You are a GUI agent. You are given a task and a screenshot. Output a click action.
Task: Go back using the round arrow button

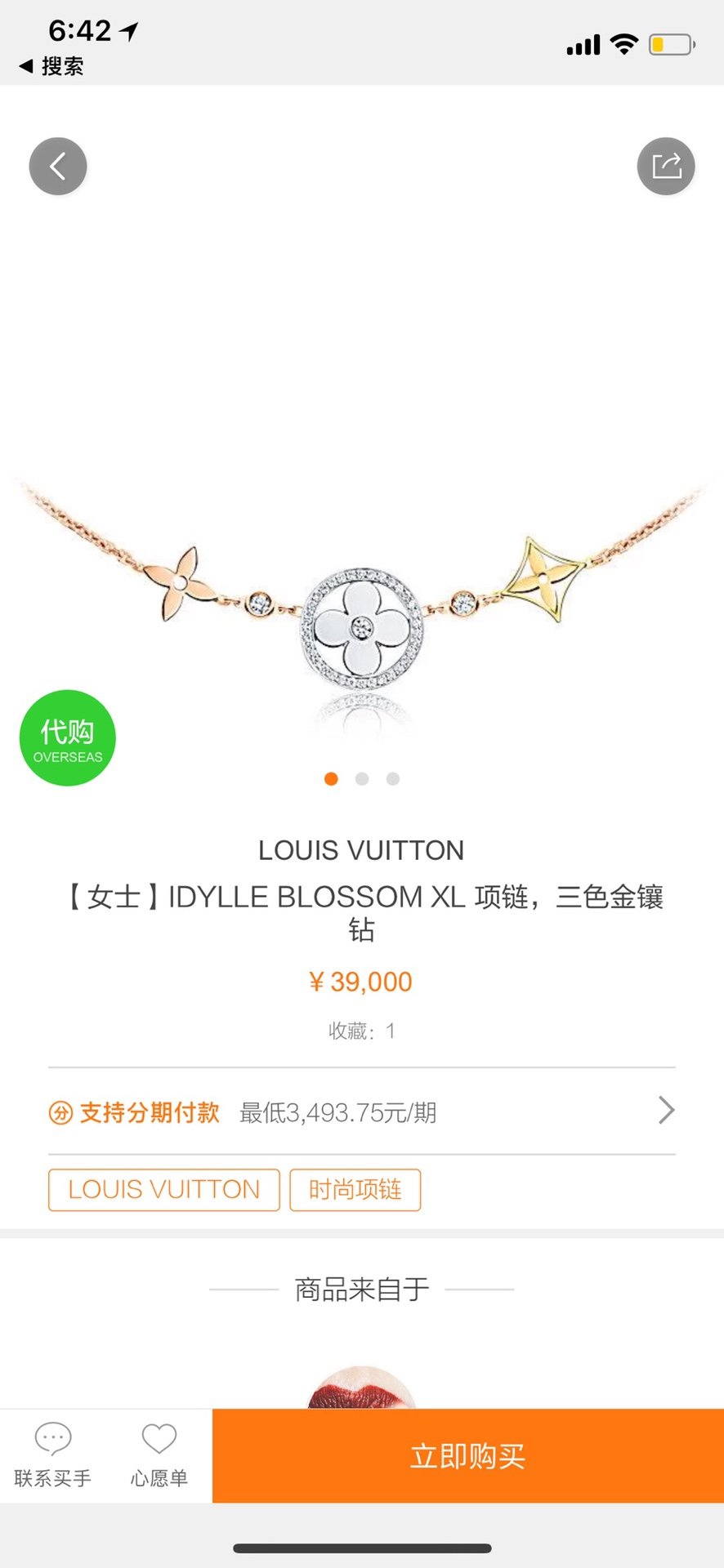coord(58,167)
